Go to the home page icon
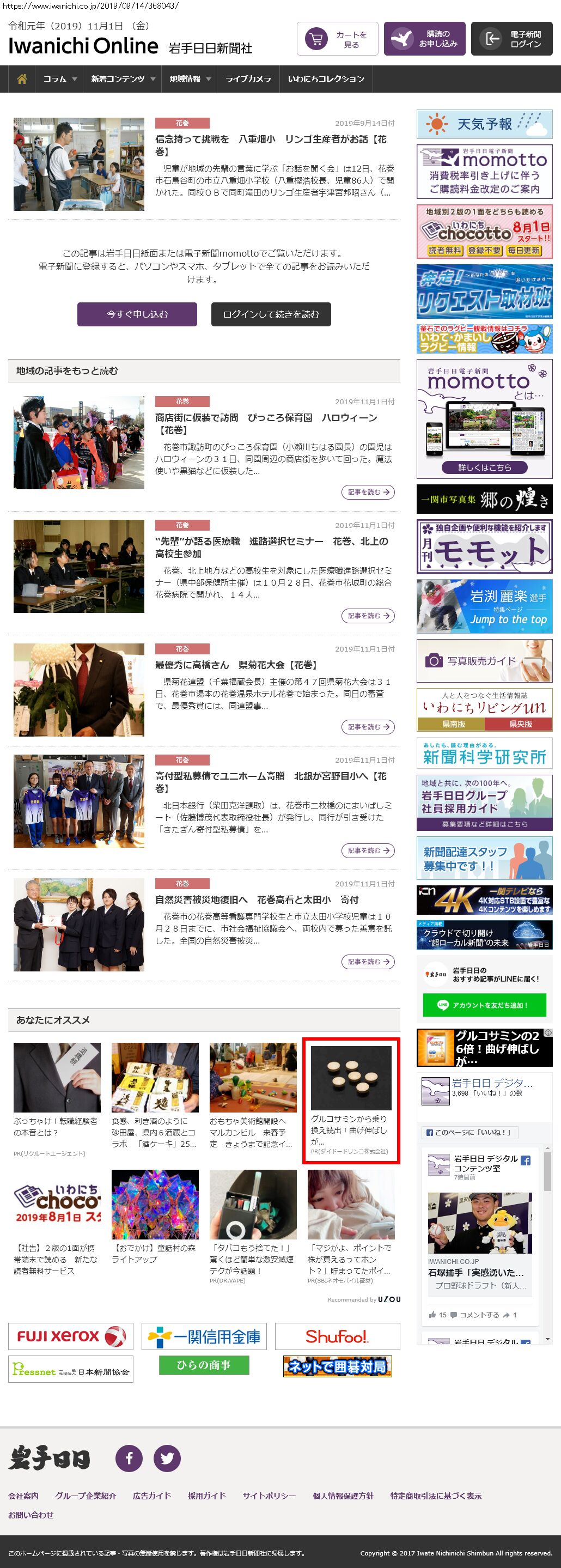 pyautogui.click(x=22, y=79)
